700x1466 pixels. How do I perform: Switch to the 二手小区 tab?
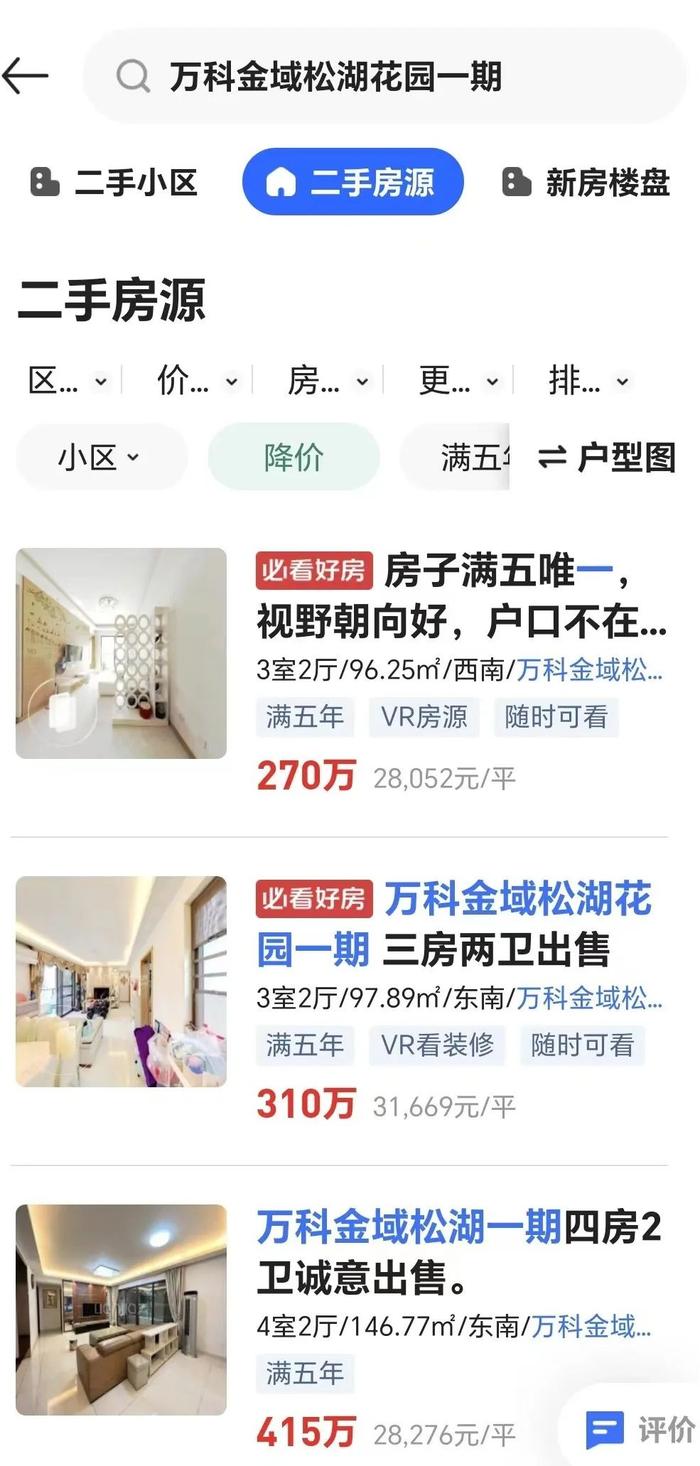[x=114, y=182]
